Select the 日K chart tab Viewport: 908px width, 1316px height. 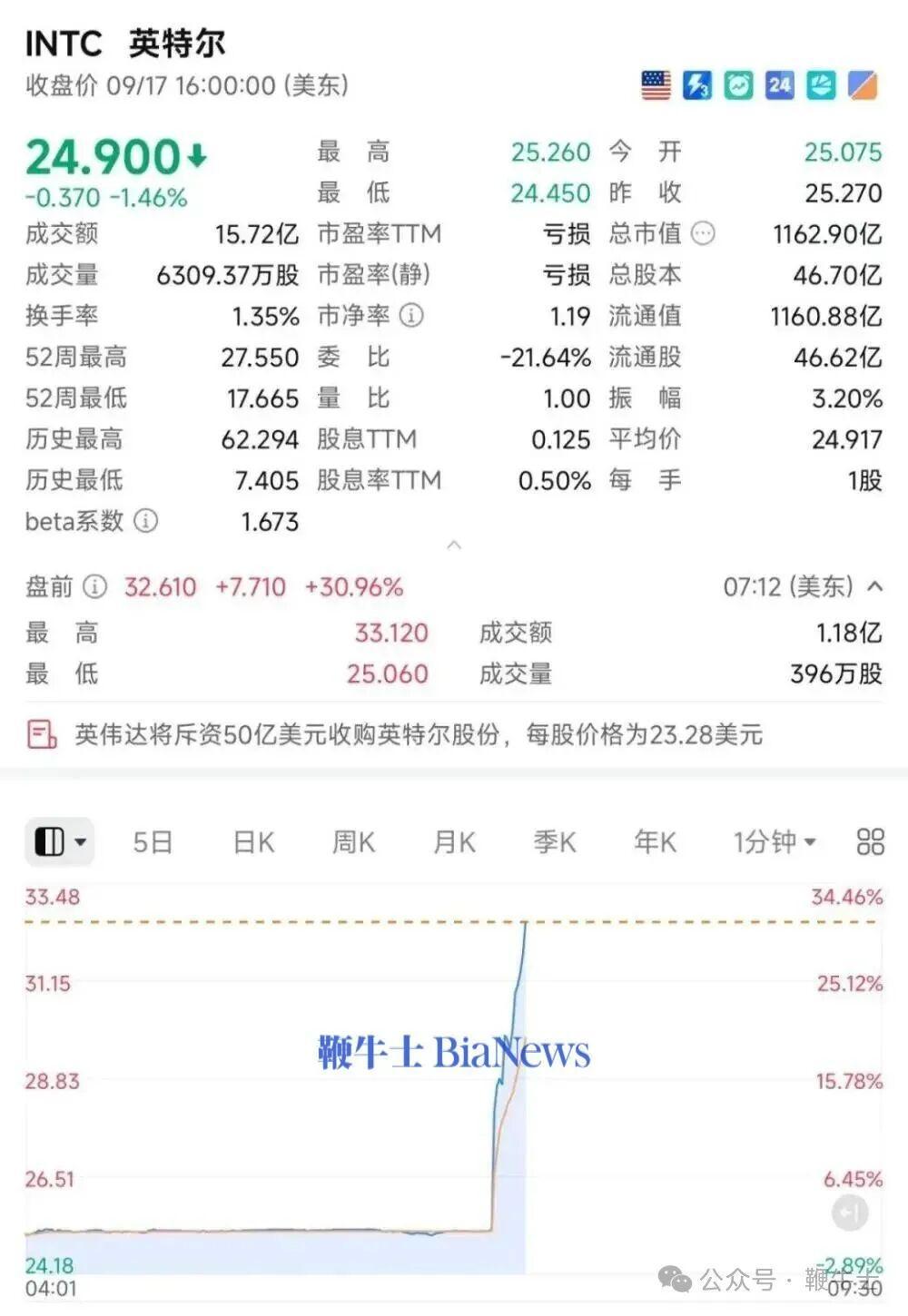pos(253,842)
